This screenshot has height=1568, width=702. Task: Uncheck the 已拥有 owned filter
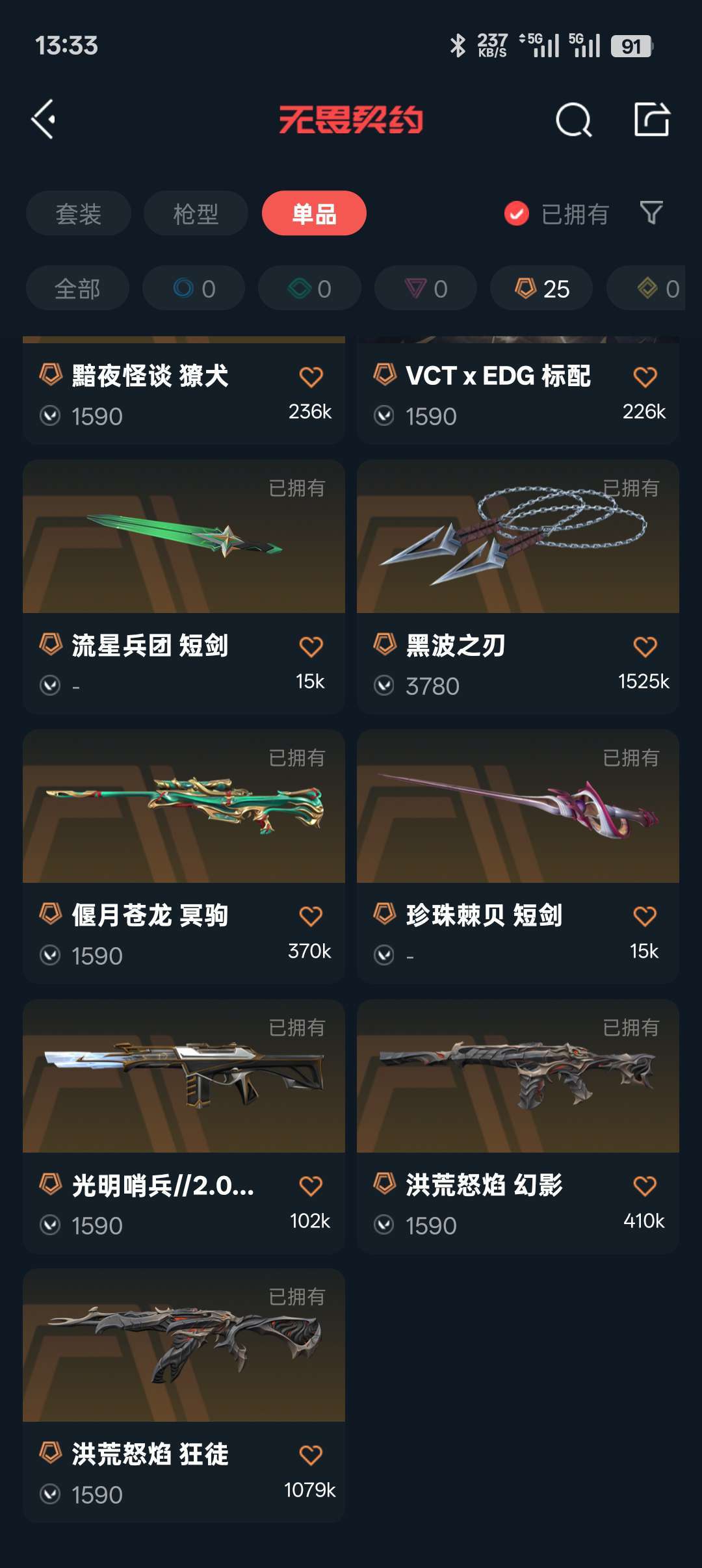[x=517, y=213]
